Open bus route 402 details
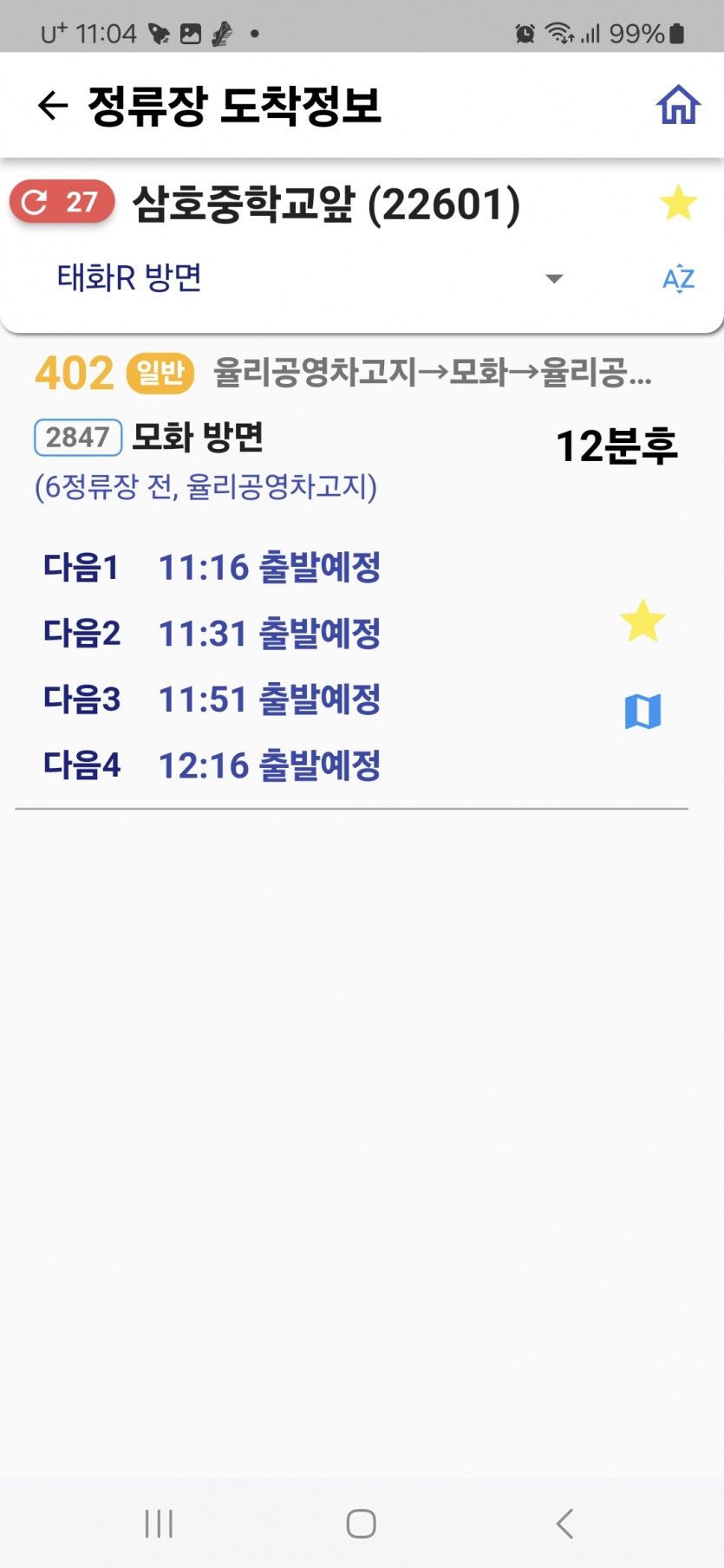This screenshot has height=1568, width=724. point(74,374)
